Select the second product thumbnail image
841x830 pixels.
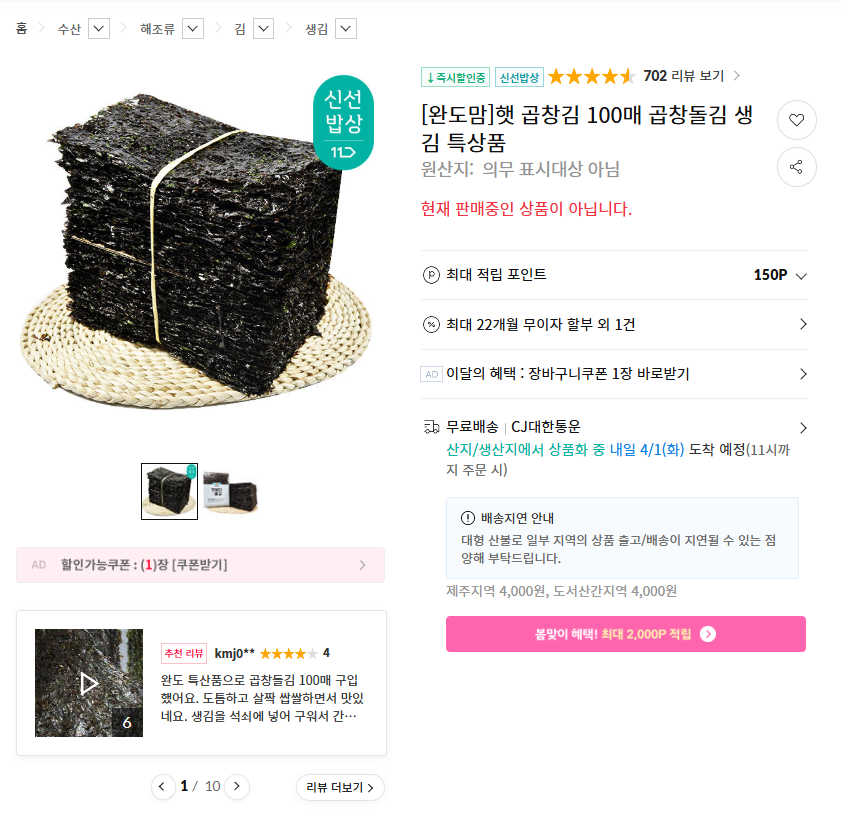coord(230,492)
